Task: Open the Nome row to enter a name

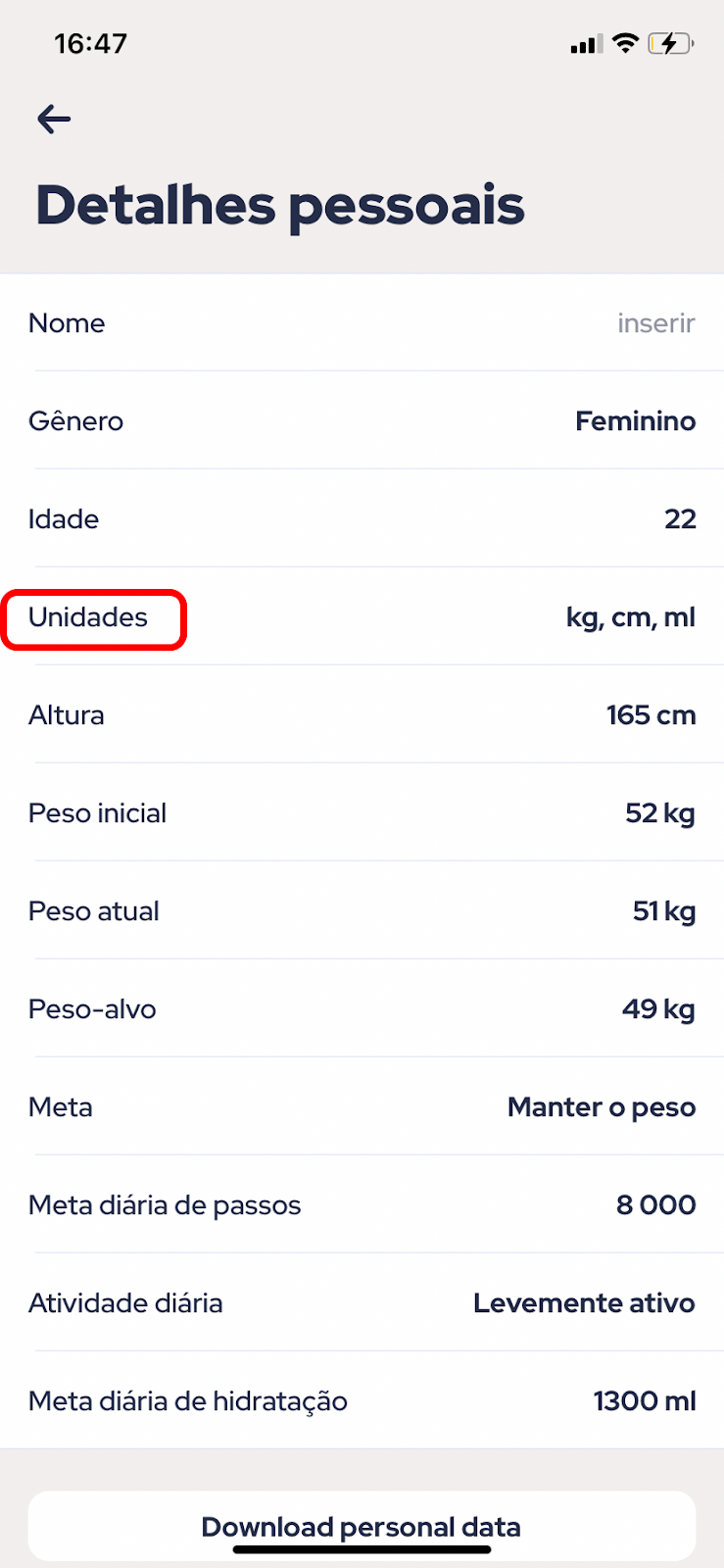Action: (x=362, y=322)
